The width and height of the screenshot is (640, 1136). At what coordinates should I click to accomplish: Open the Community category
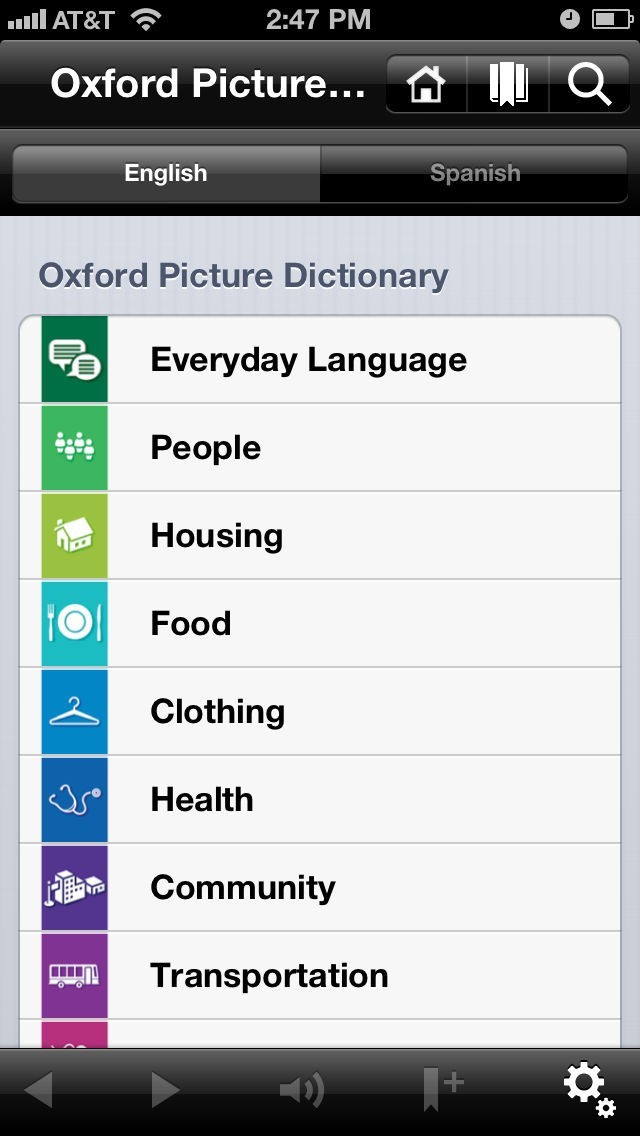tap(320, 888)
